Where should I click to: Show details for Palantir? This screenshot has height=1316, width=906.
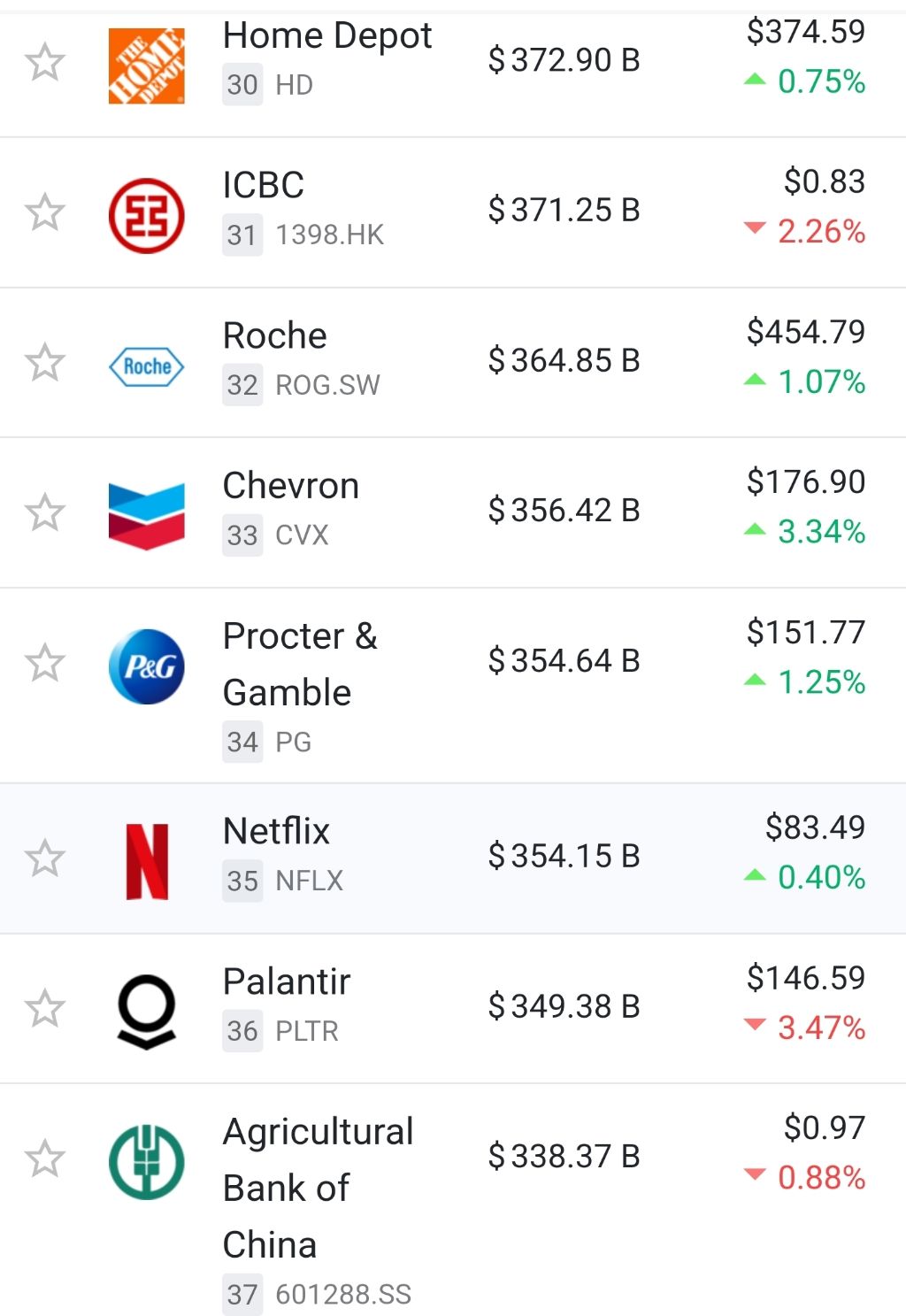pos(286,982)
